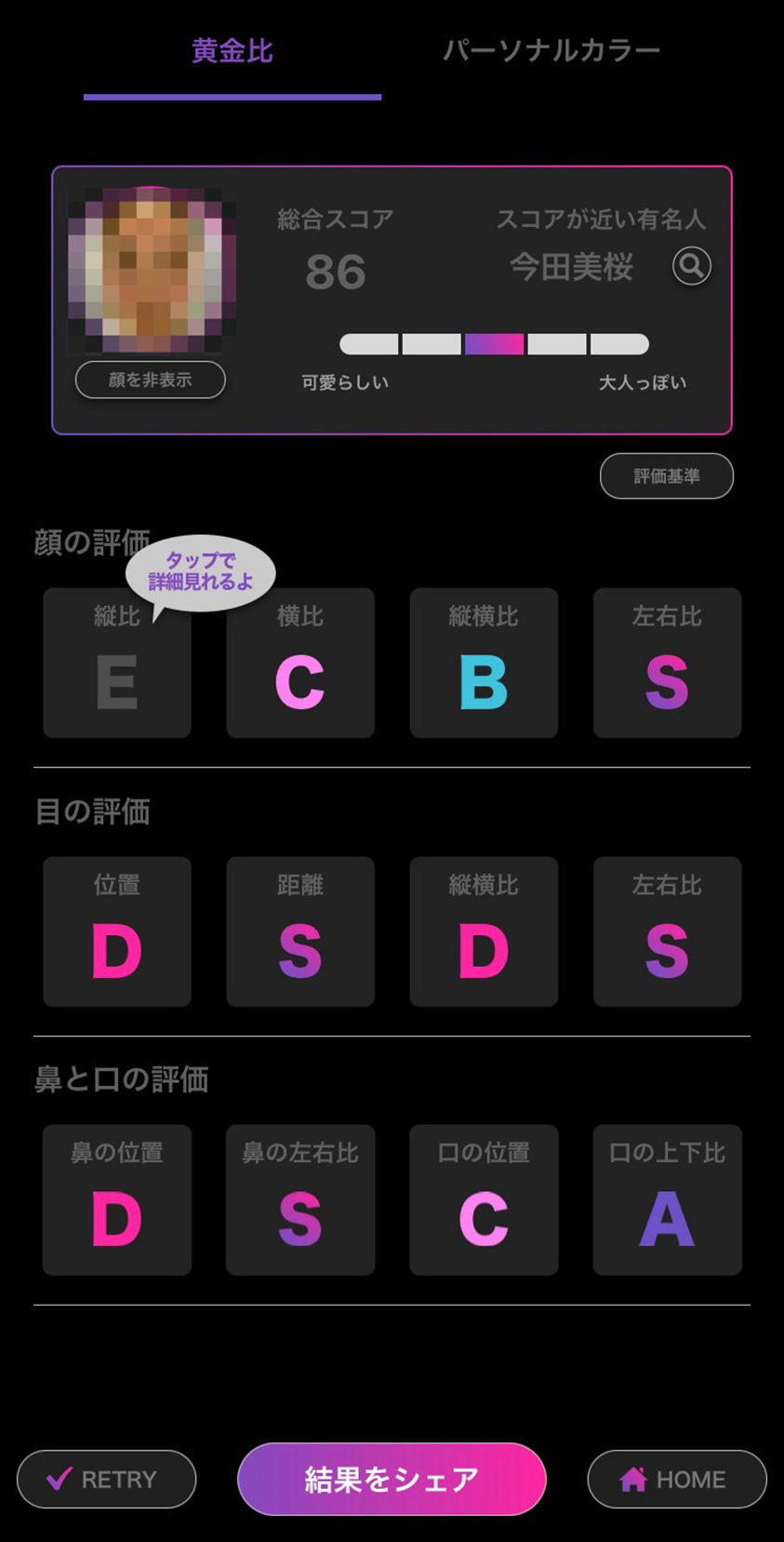Image resolution: width=784 pixels, height=1542 pixels.
Task: View eye 左右比 card rated S
Action: click(x=667, y=932)
